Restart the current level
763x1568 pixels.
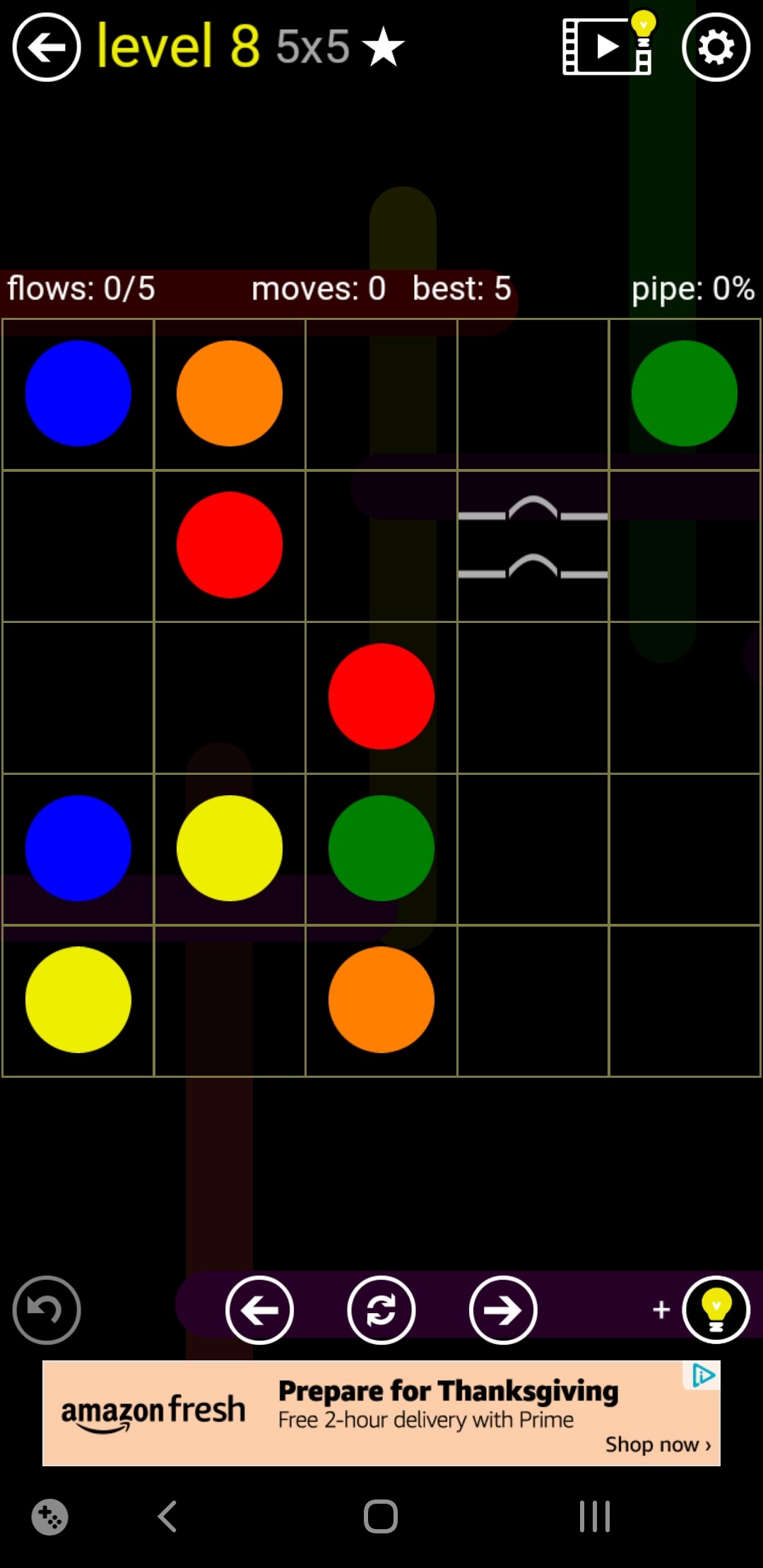(x=381, y=1310)
